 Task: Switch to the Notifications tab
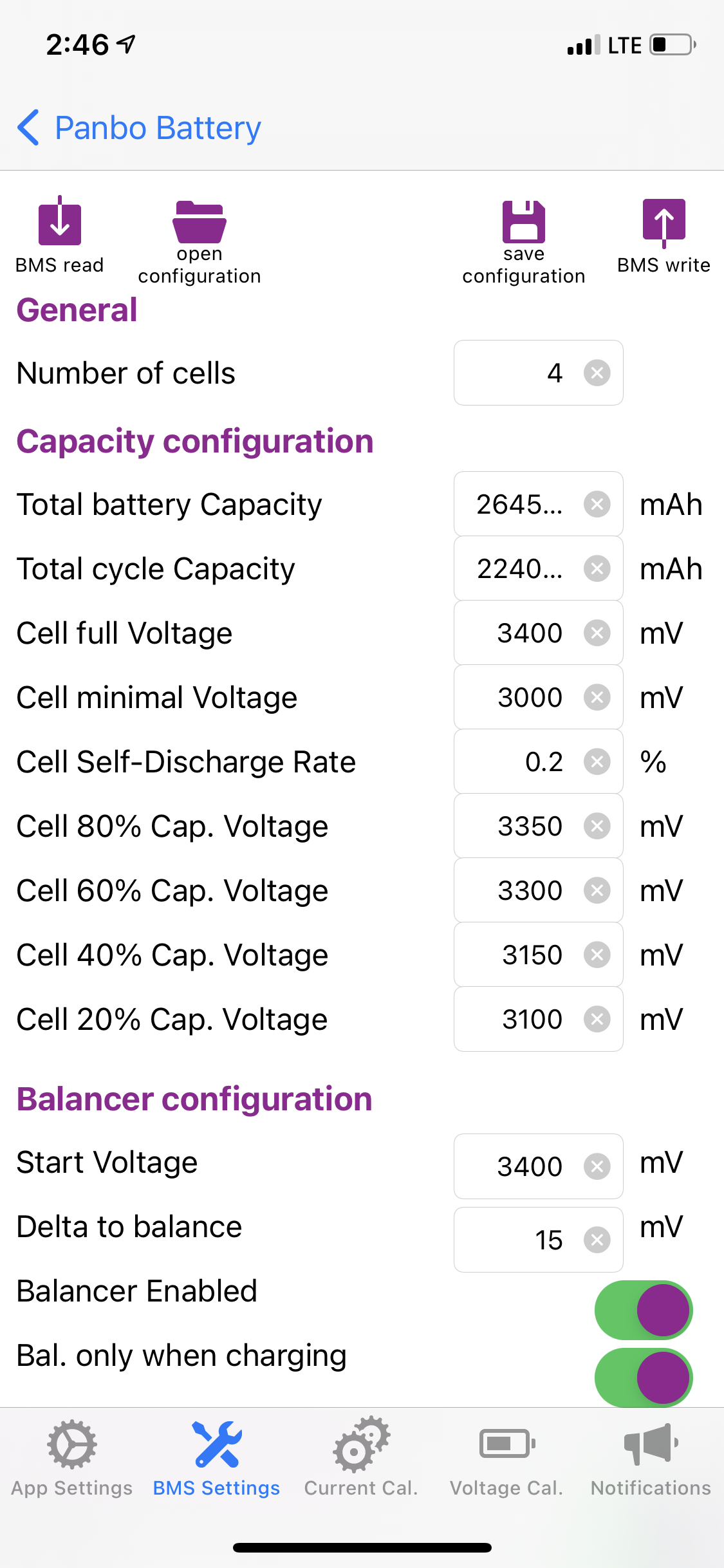point(651,1458)
